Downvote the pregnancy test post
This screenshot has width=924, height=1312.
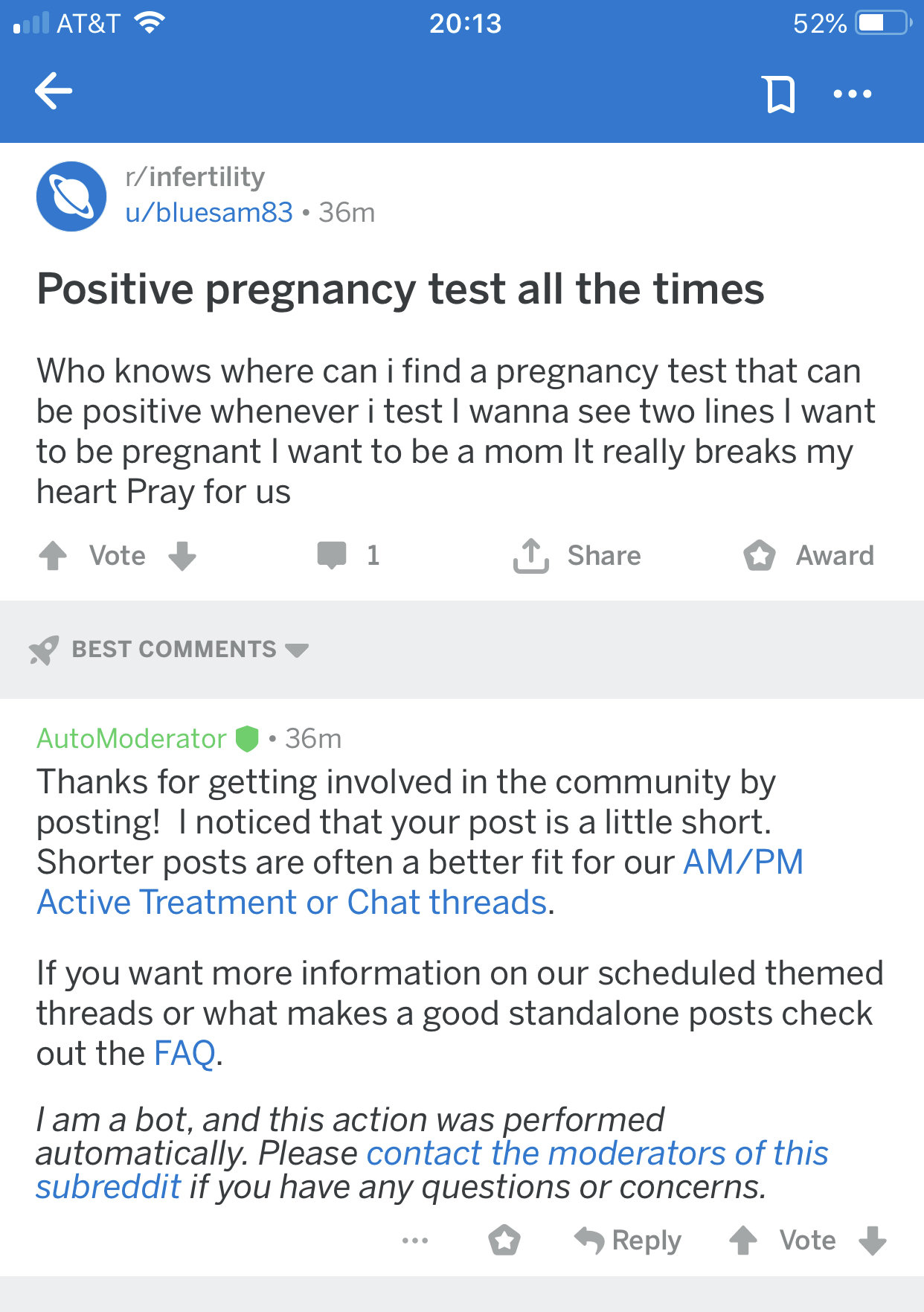182,556
